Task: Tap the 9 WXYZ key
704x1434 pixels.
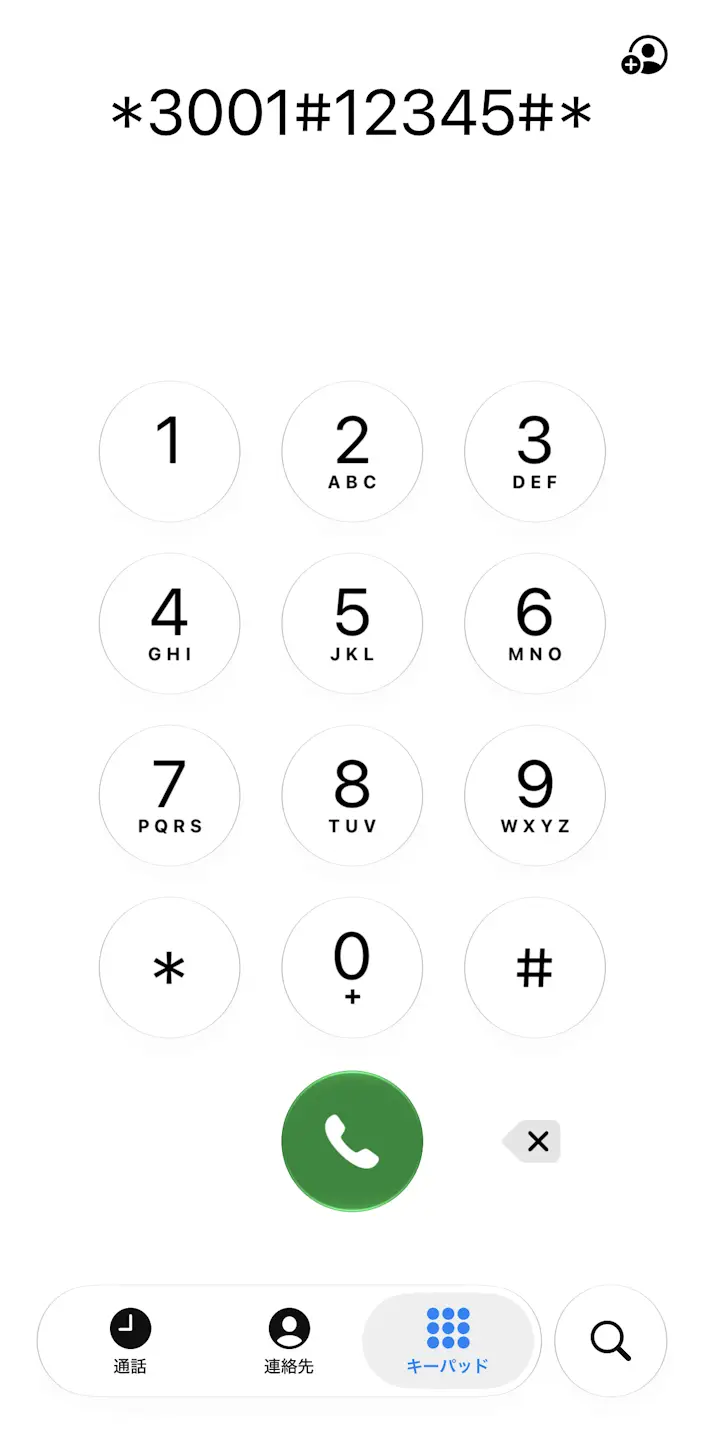Action: point(535,796)
